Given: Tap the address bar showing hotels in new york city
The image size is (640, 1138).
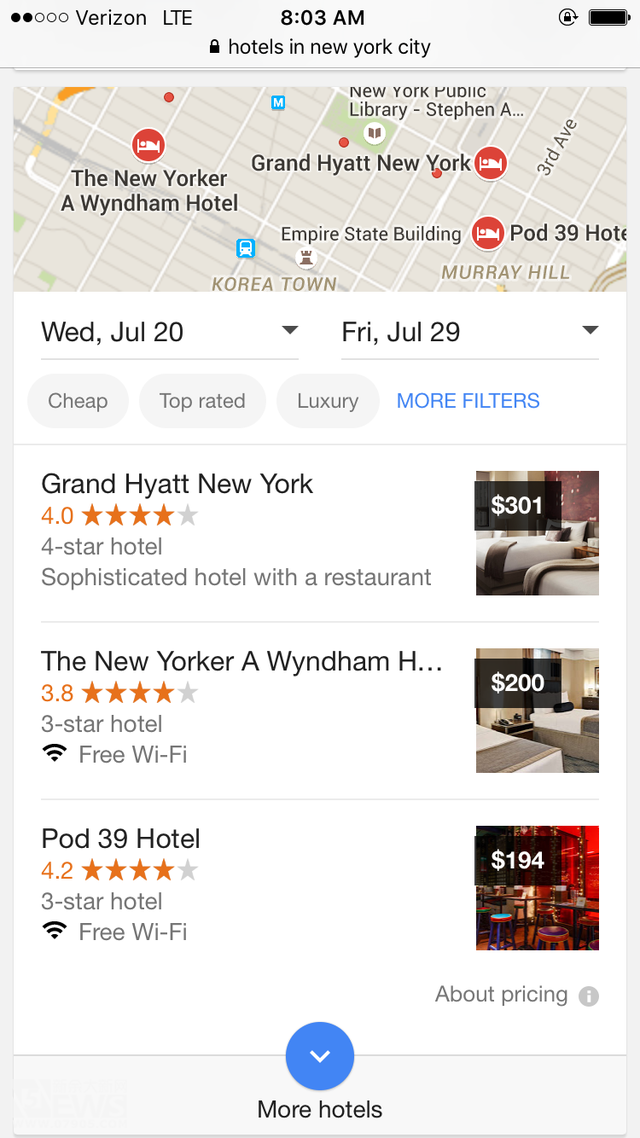Looking at the screenshot, I should click(x=320, y=48).
